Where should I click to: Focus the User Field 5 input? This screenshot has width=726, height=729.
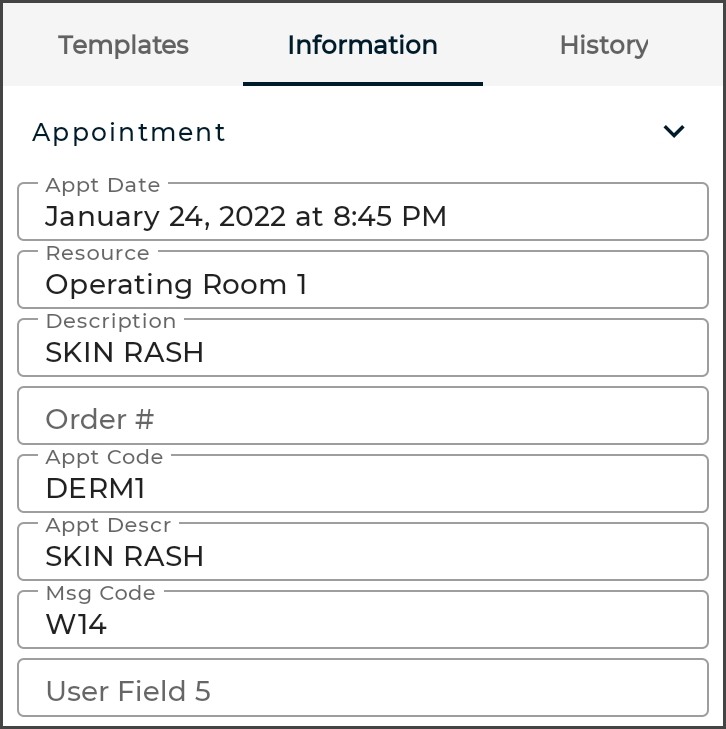362,690
